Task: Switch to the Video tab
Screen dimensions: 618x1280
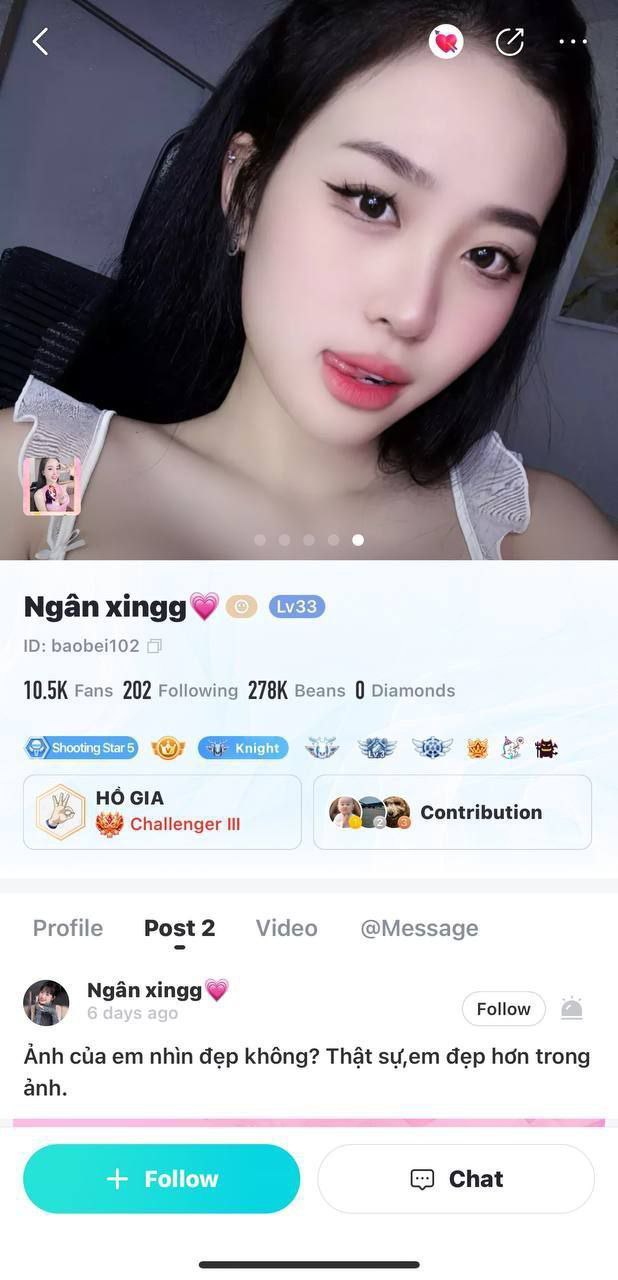Action: point(286,928)
